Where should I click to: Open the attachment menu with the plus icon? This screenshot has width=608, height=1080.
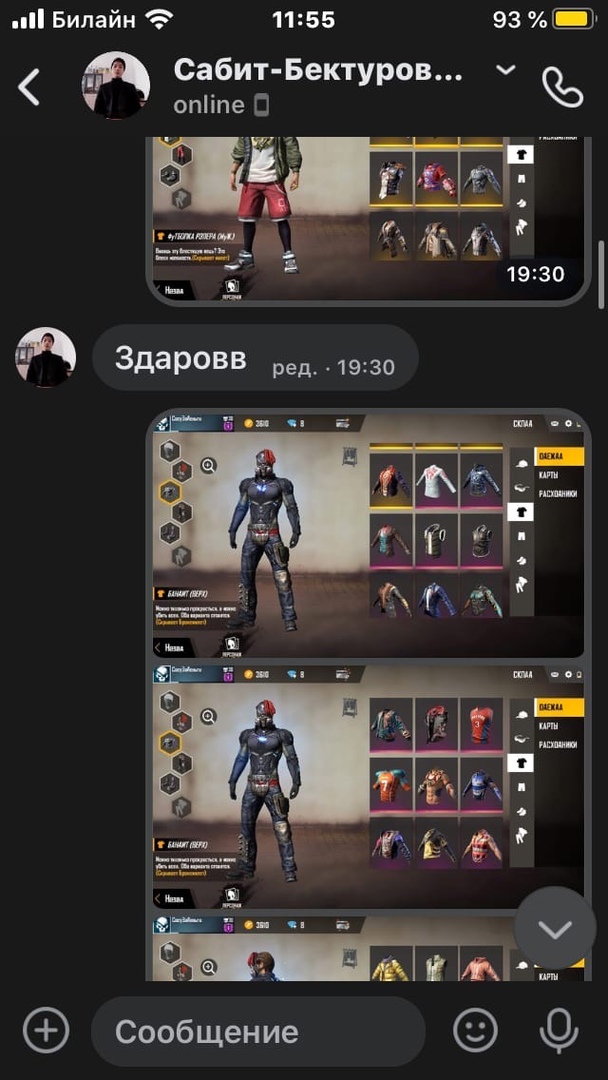click(x=46, y=1030)
